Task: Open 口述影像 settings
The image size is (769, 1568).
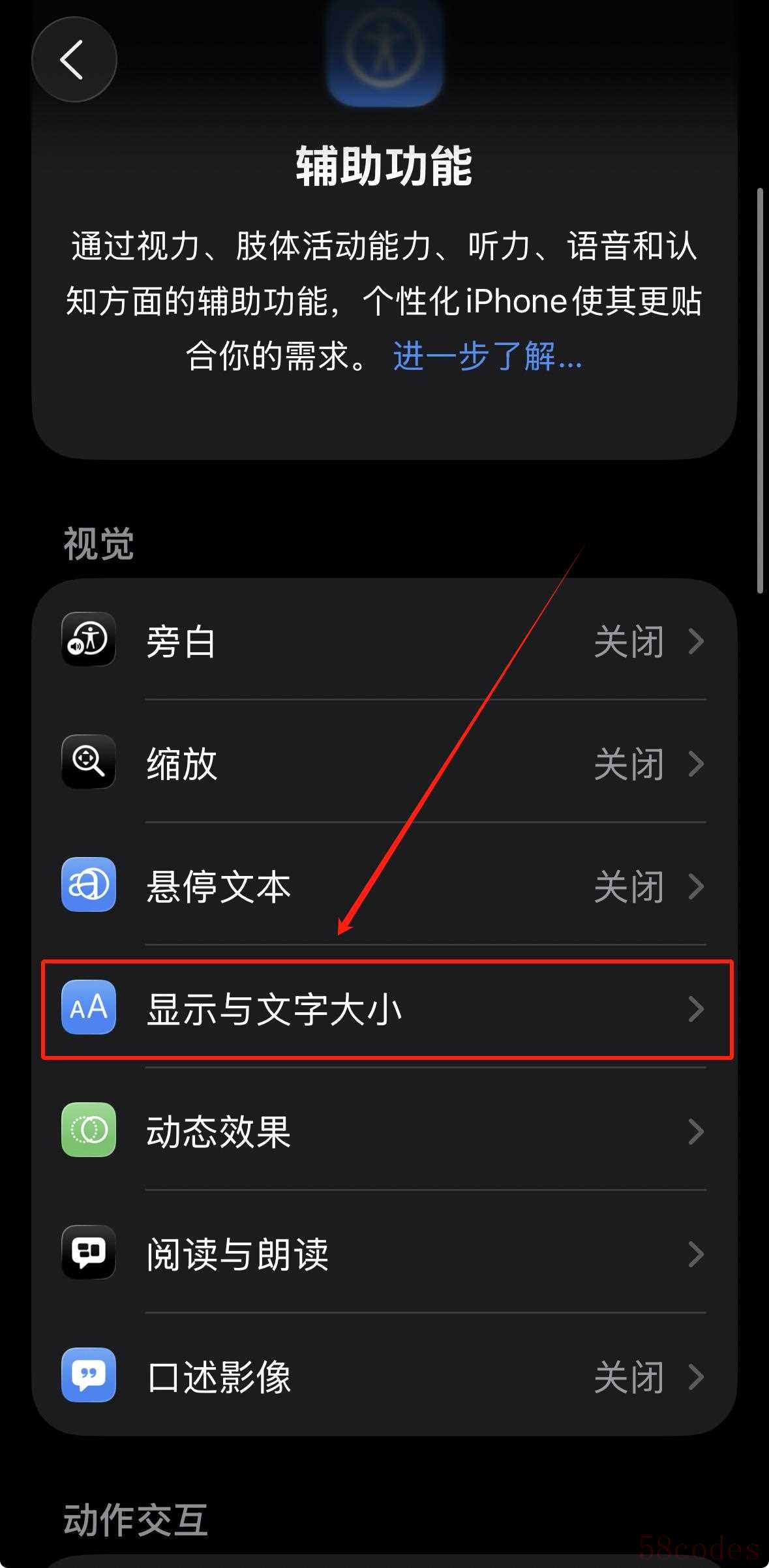Action: click(x=384, y=1376)
